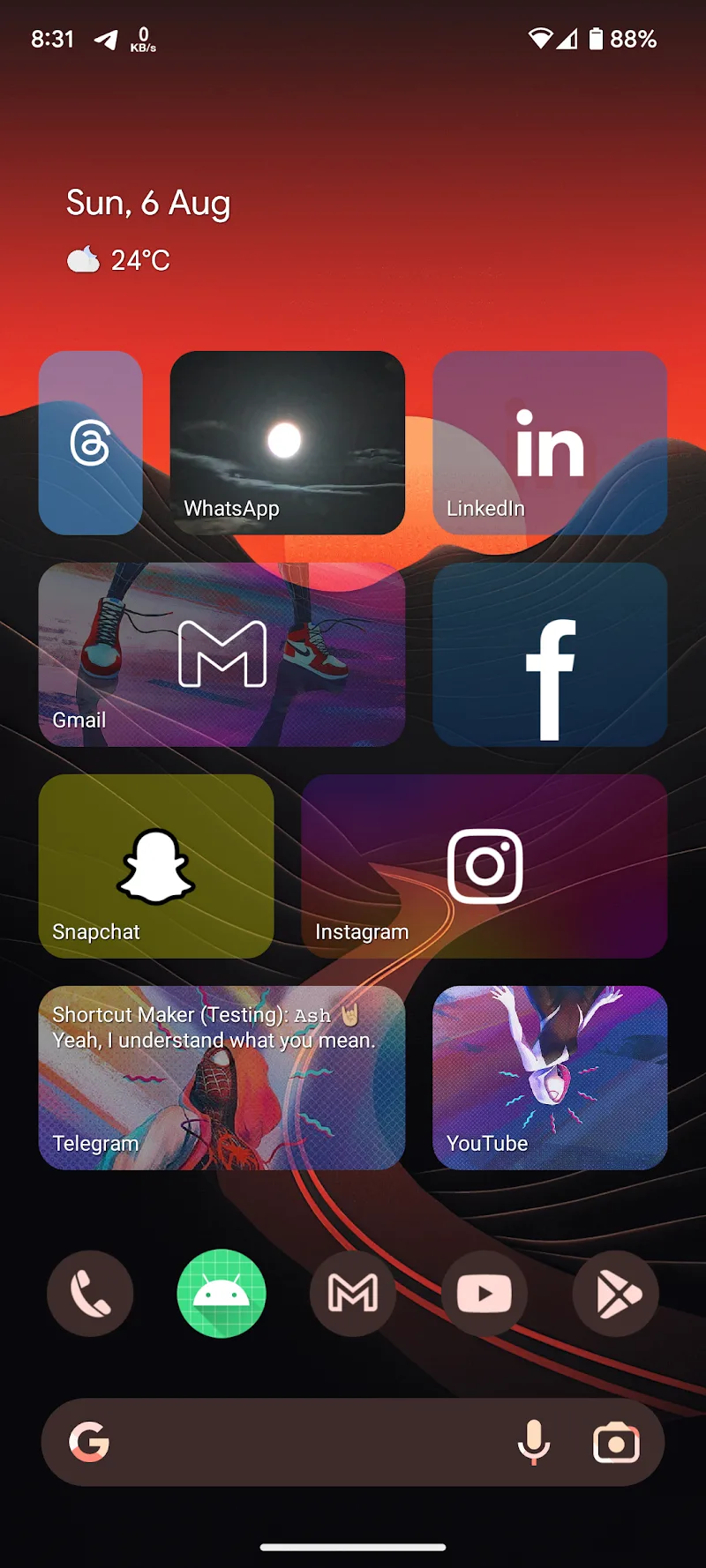Open the Phone dialer in the dock
This screenshot has width=706, height=1568.
[90, 1294]
